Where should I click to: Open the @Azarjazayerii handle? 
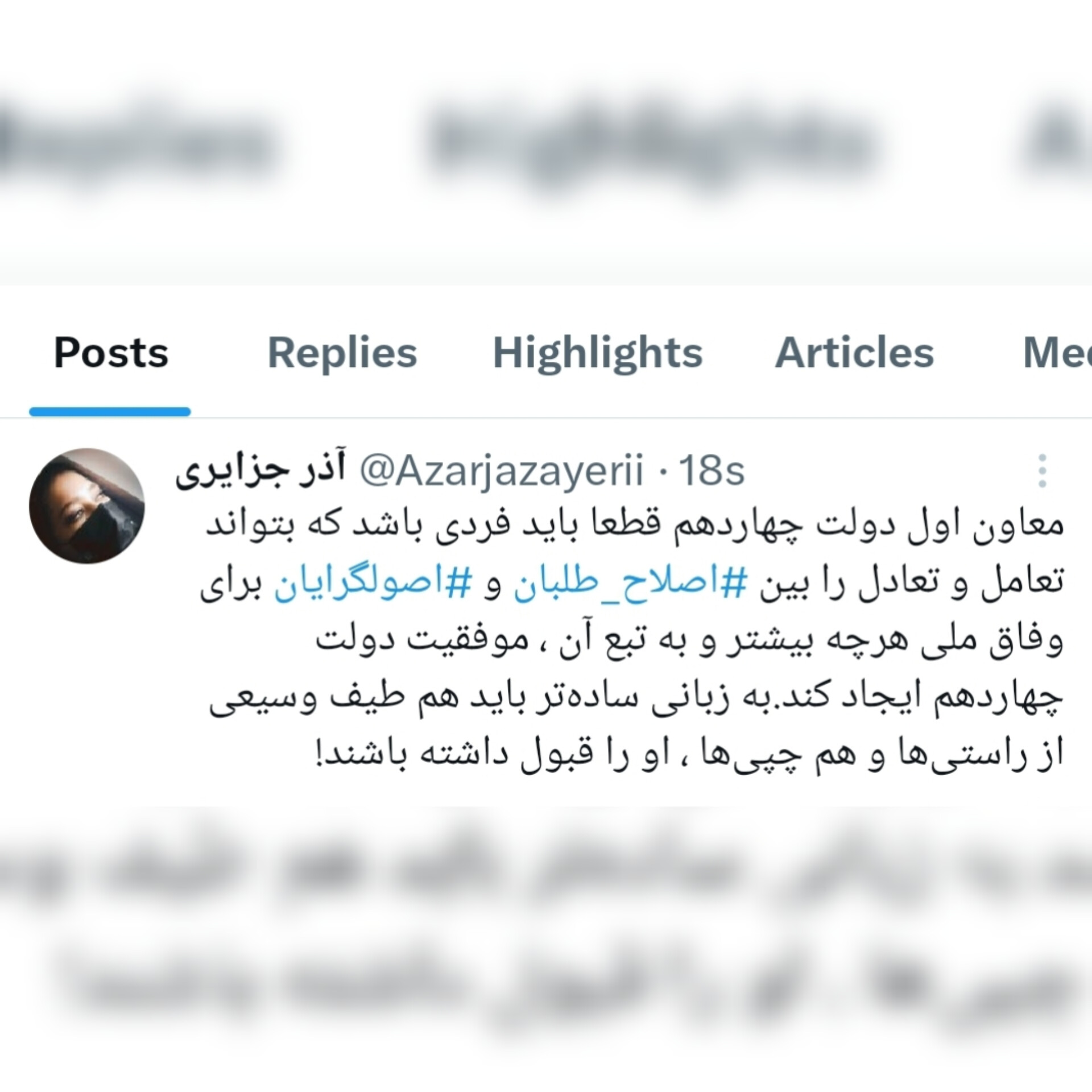coord(502,472)
